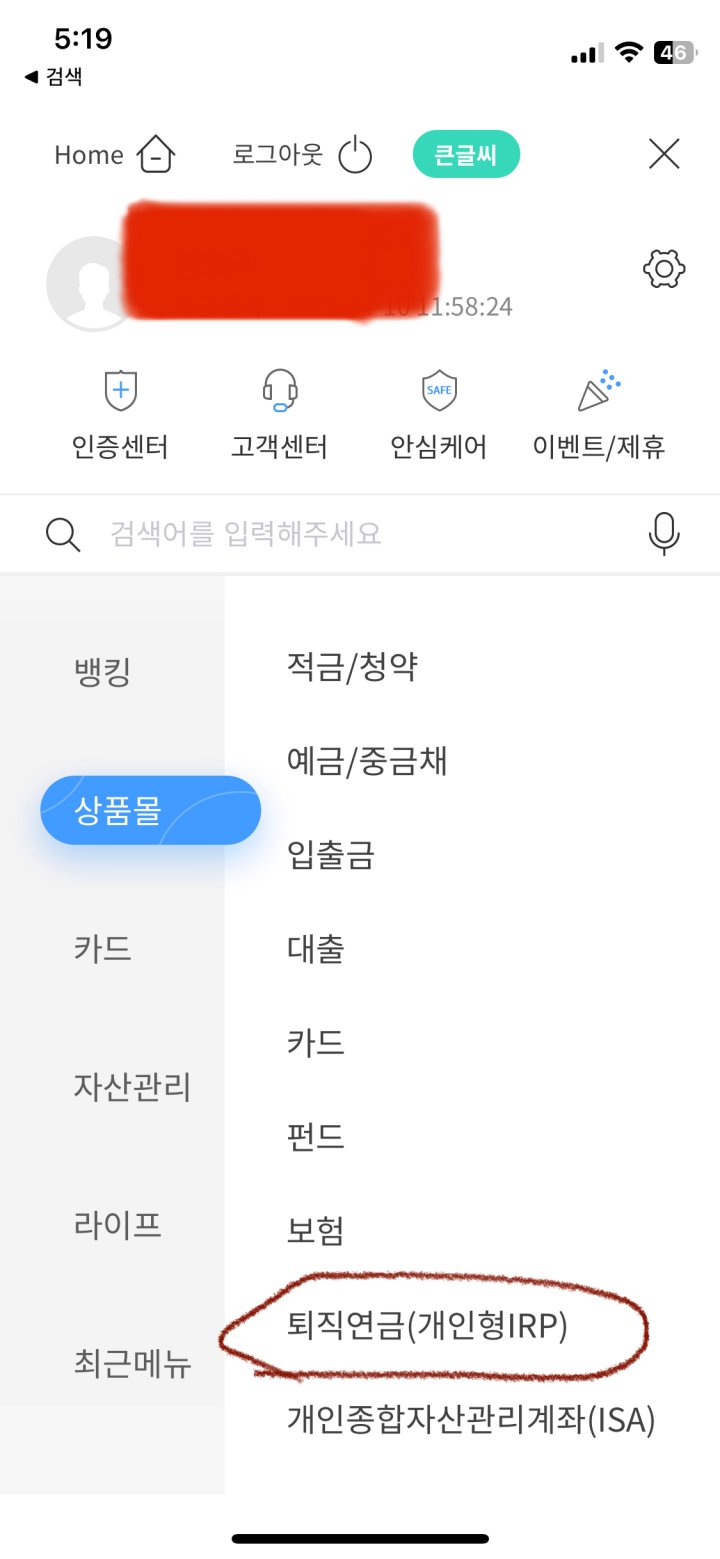
Task: View the 최근메뉴 recent menu
Action: click(133, 1363)
